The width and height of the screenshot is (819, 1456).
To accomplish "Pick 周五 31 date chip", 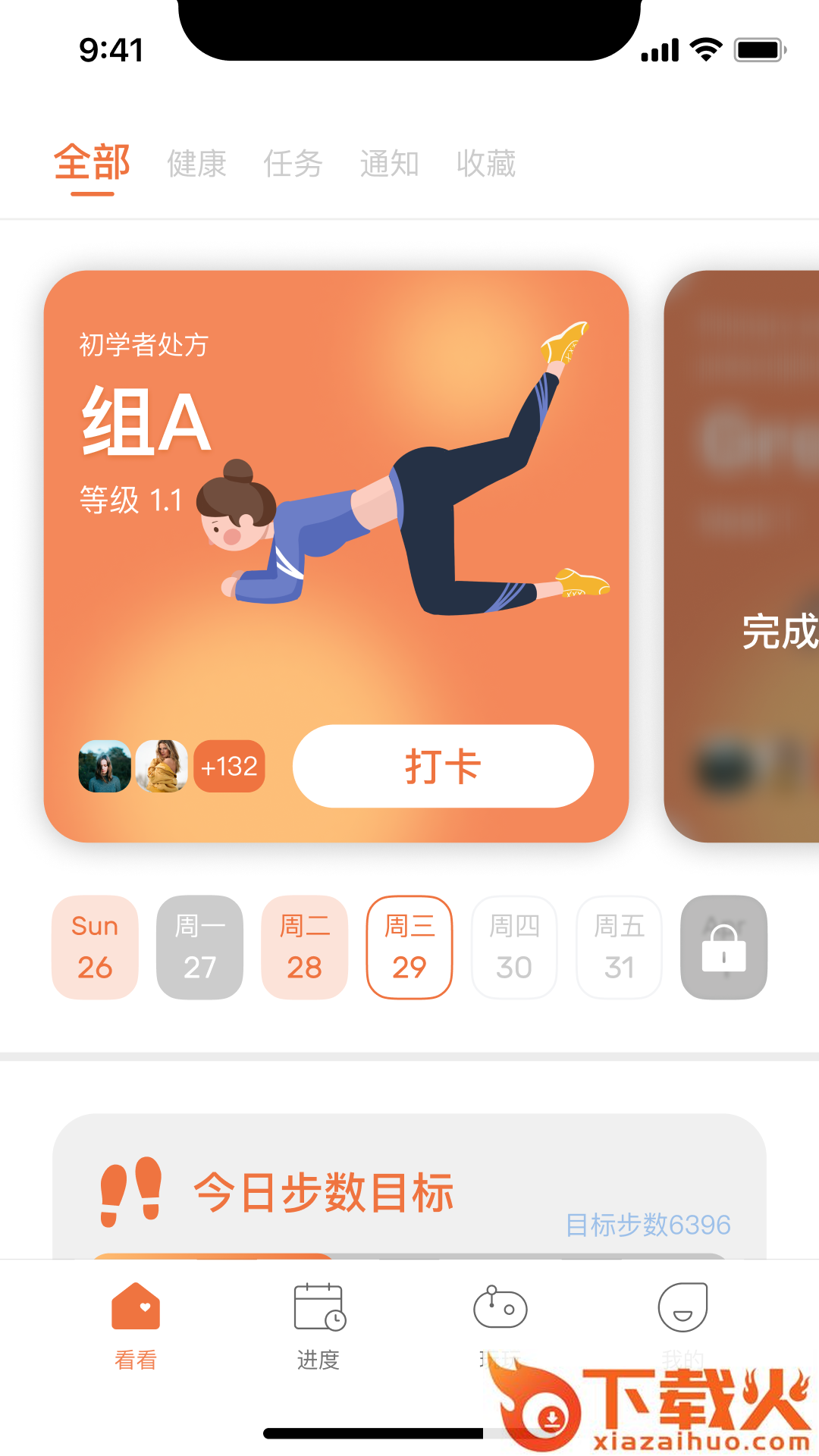I will coord(619,947).
